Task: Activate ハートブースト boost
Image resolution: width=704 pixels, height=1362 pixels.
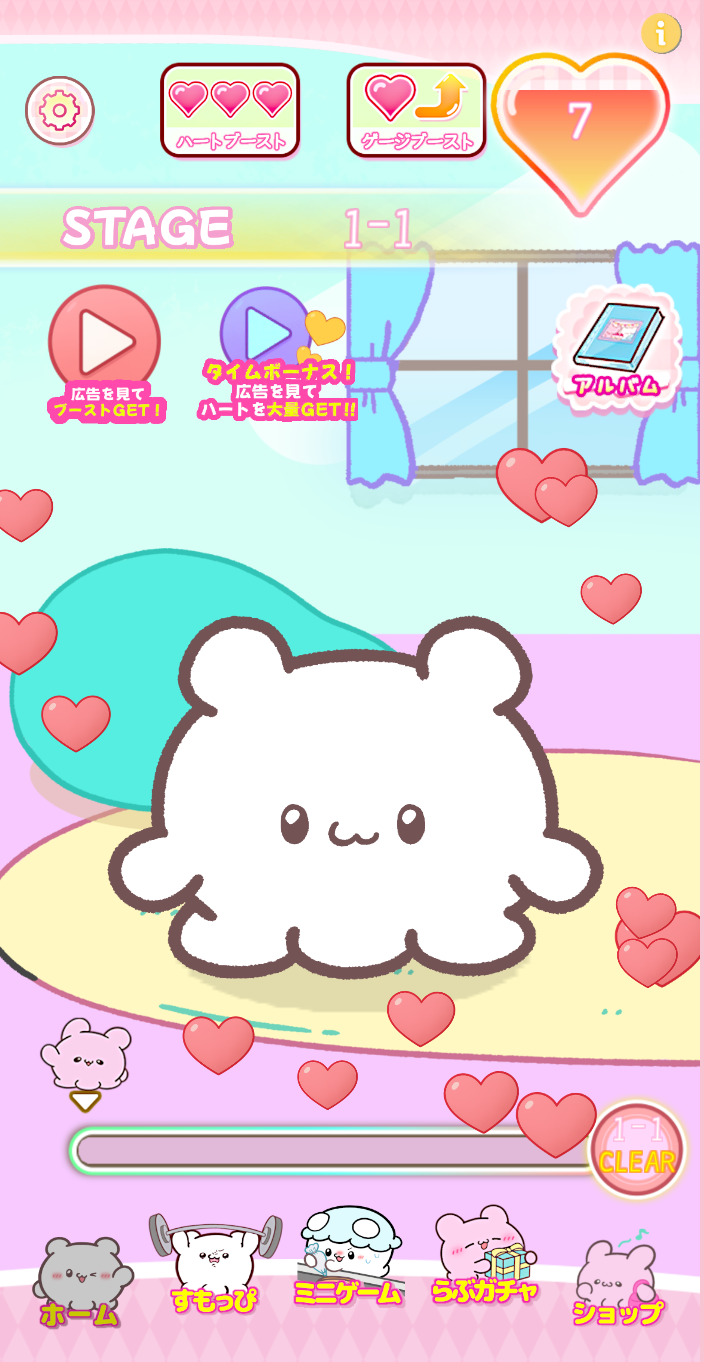Action: pos(230,110)
